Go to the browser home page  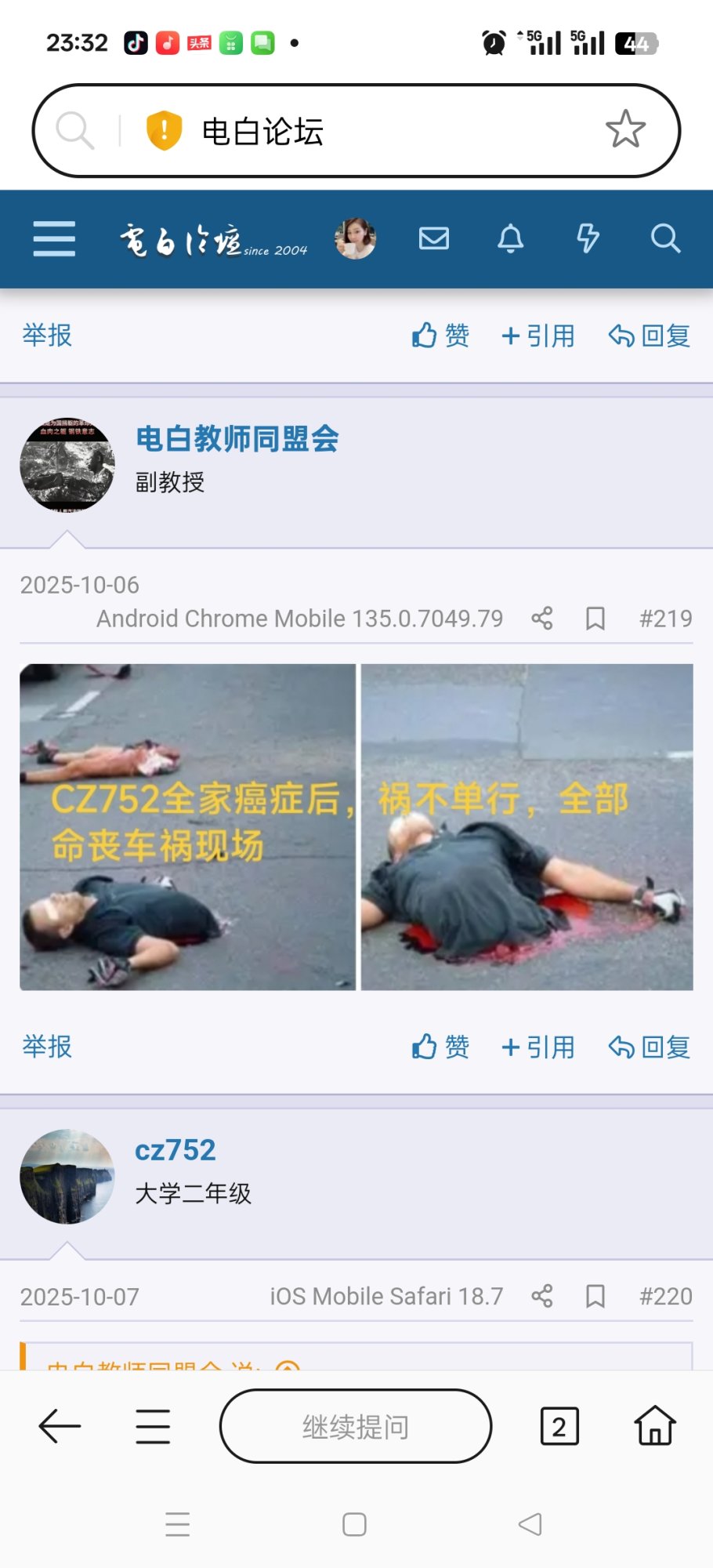tap(654, 1426)
